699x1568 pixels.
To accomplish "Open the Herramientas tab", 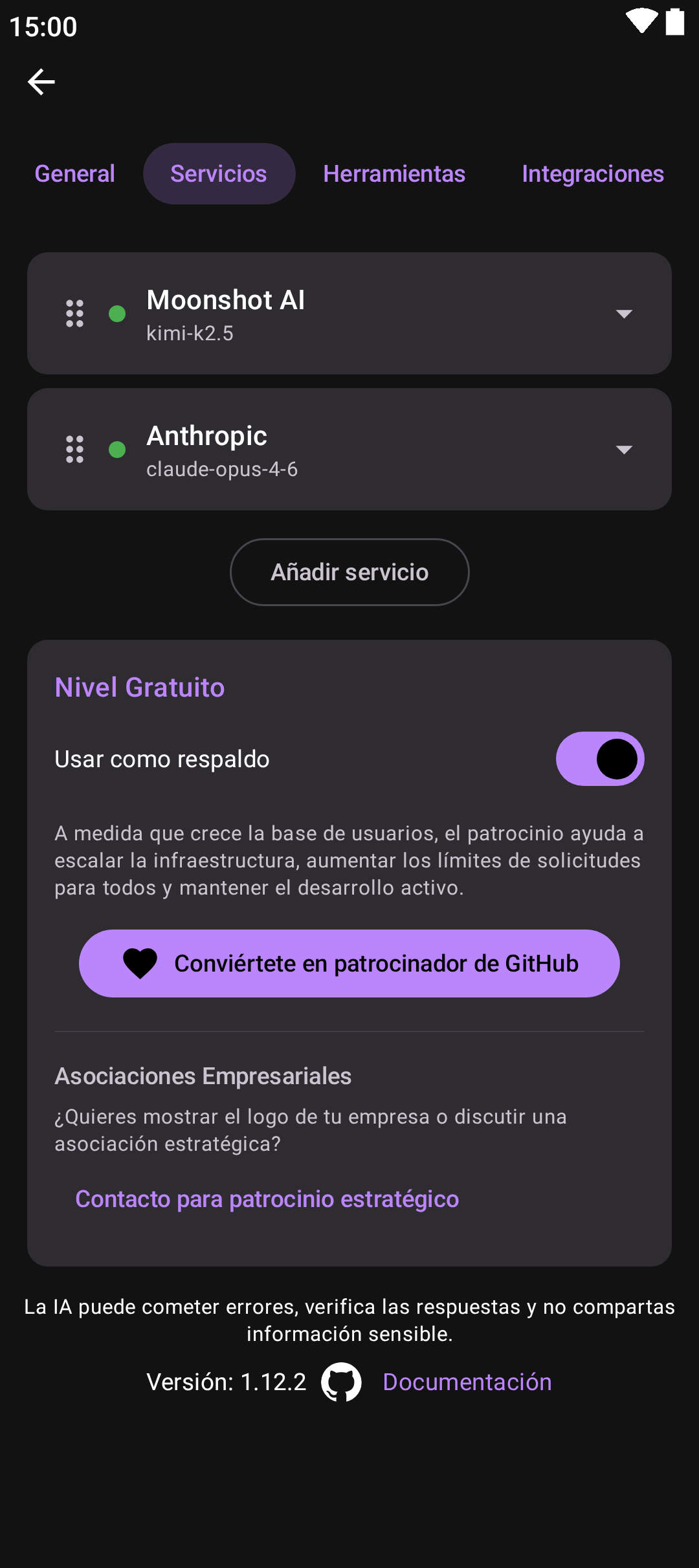I will point(394,174).
